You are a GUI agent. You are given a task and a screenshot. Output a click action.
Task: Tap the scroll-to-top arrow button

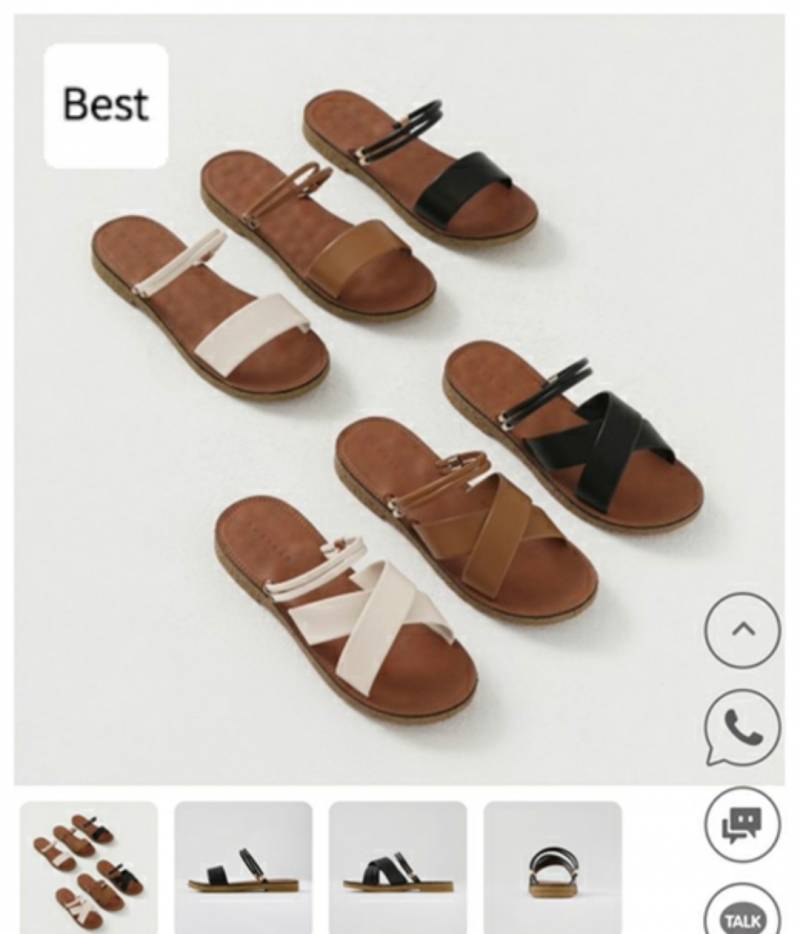pyautogui.click(x=742, y=630)
